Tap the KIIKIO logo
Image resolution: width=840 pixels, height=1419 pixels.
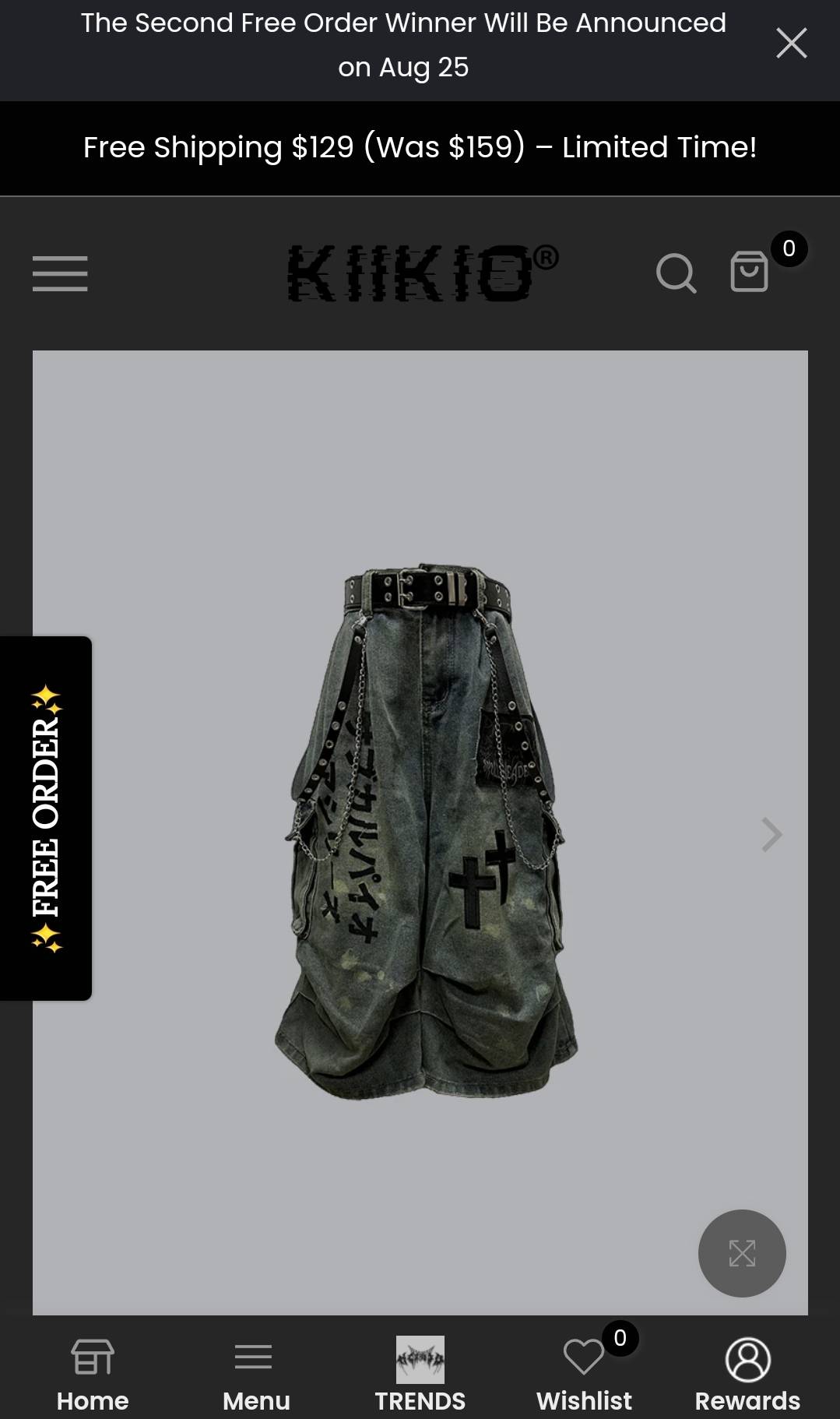coord(421,273)
